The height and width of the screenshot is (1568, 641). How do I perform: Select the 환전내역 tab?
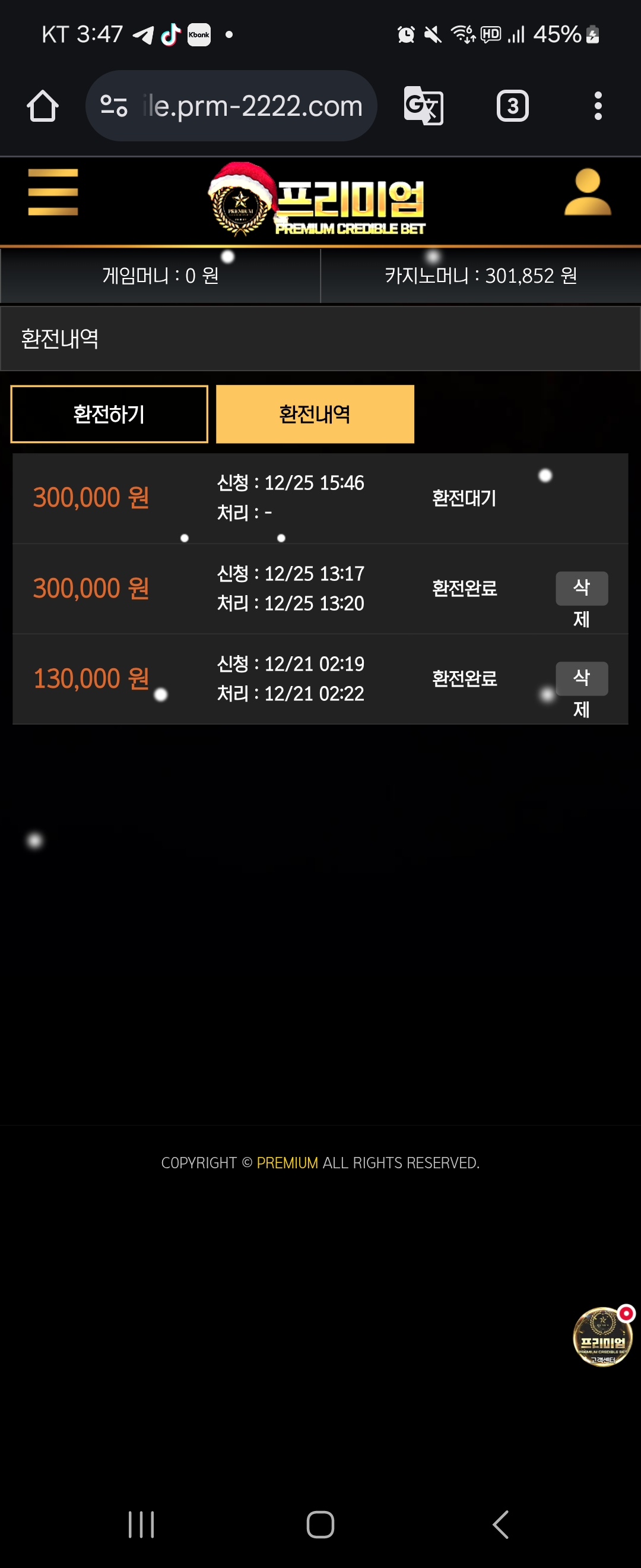click(315, 414)
